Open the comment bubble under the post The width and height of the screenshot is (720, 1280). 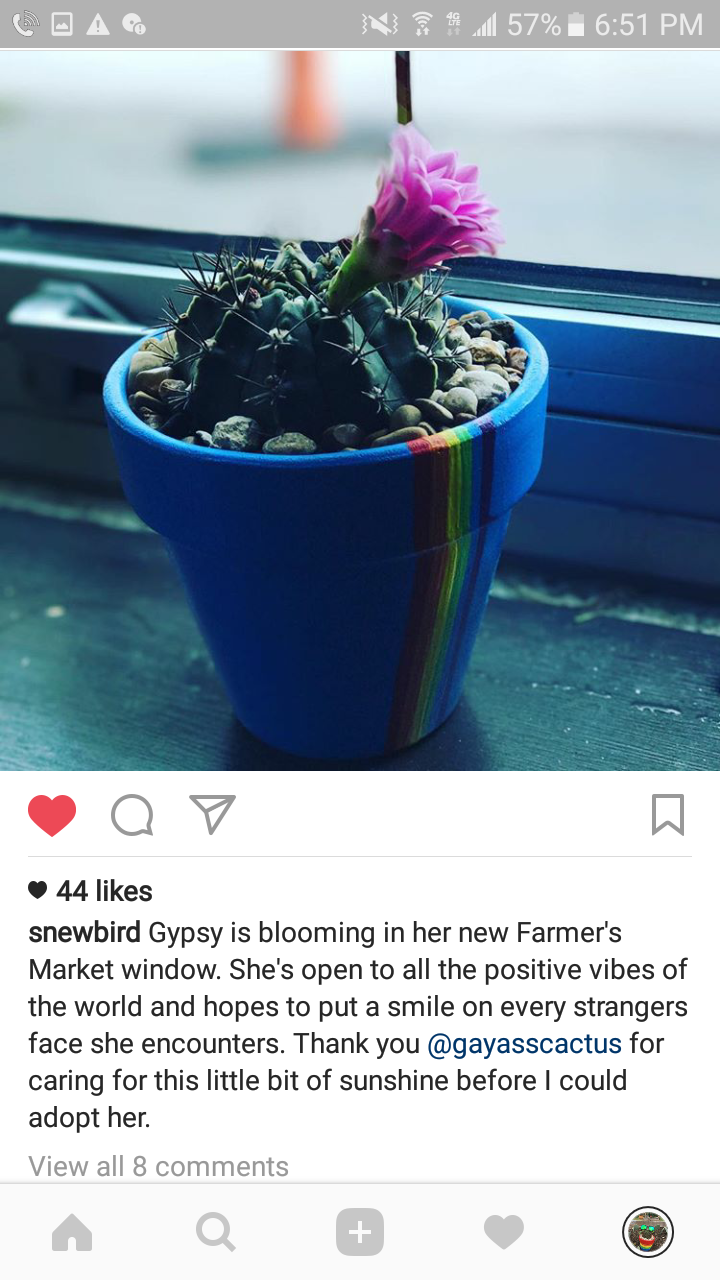point(132,815)
